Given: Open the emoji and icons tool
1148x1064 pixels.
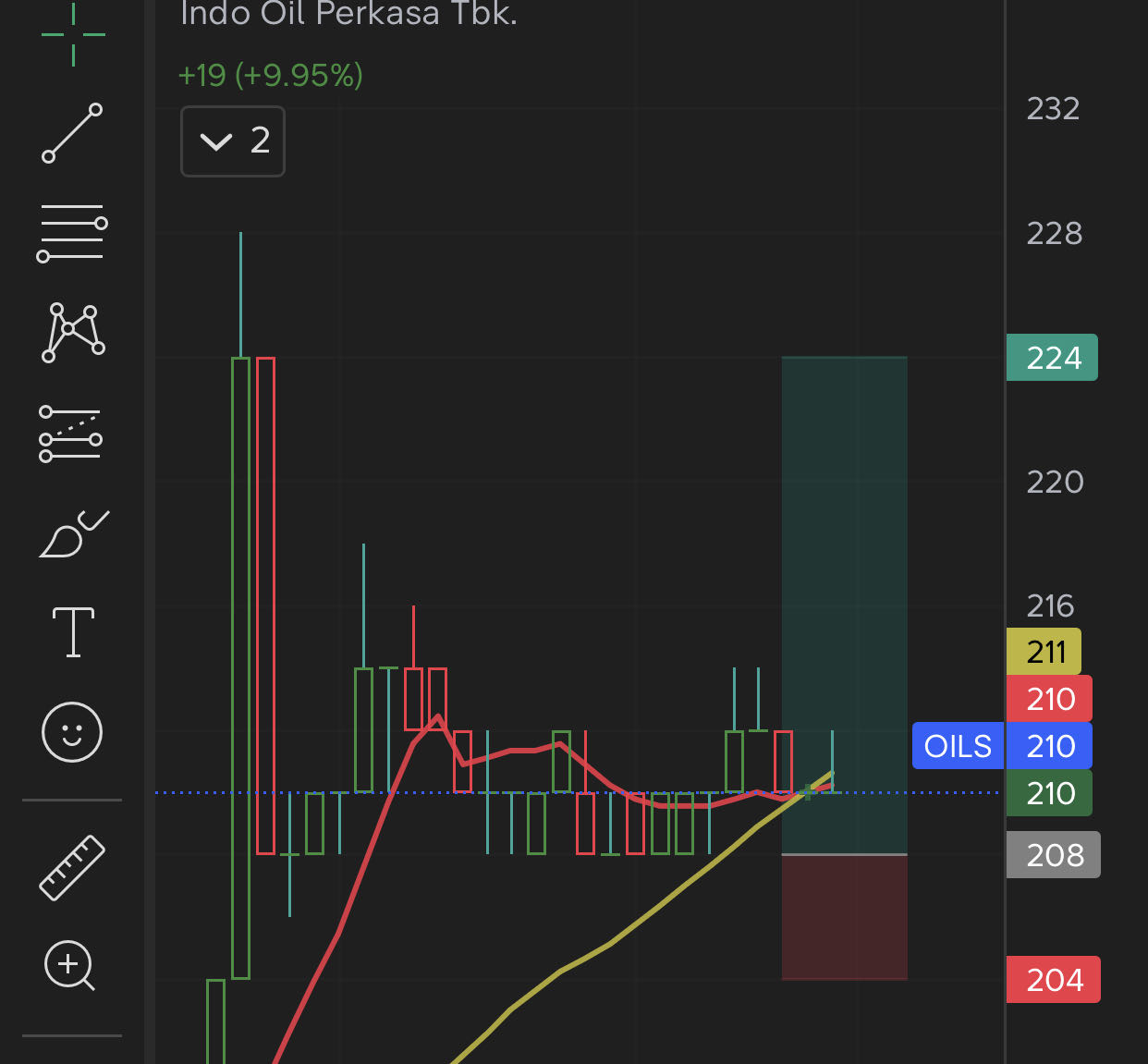Looking at the screenshot, I should pos(72,732).
